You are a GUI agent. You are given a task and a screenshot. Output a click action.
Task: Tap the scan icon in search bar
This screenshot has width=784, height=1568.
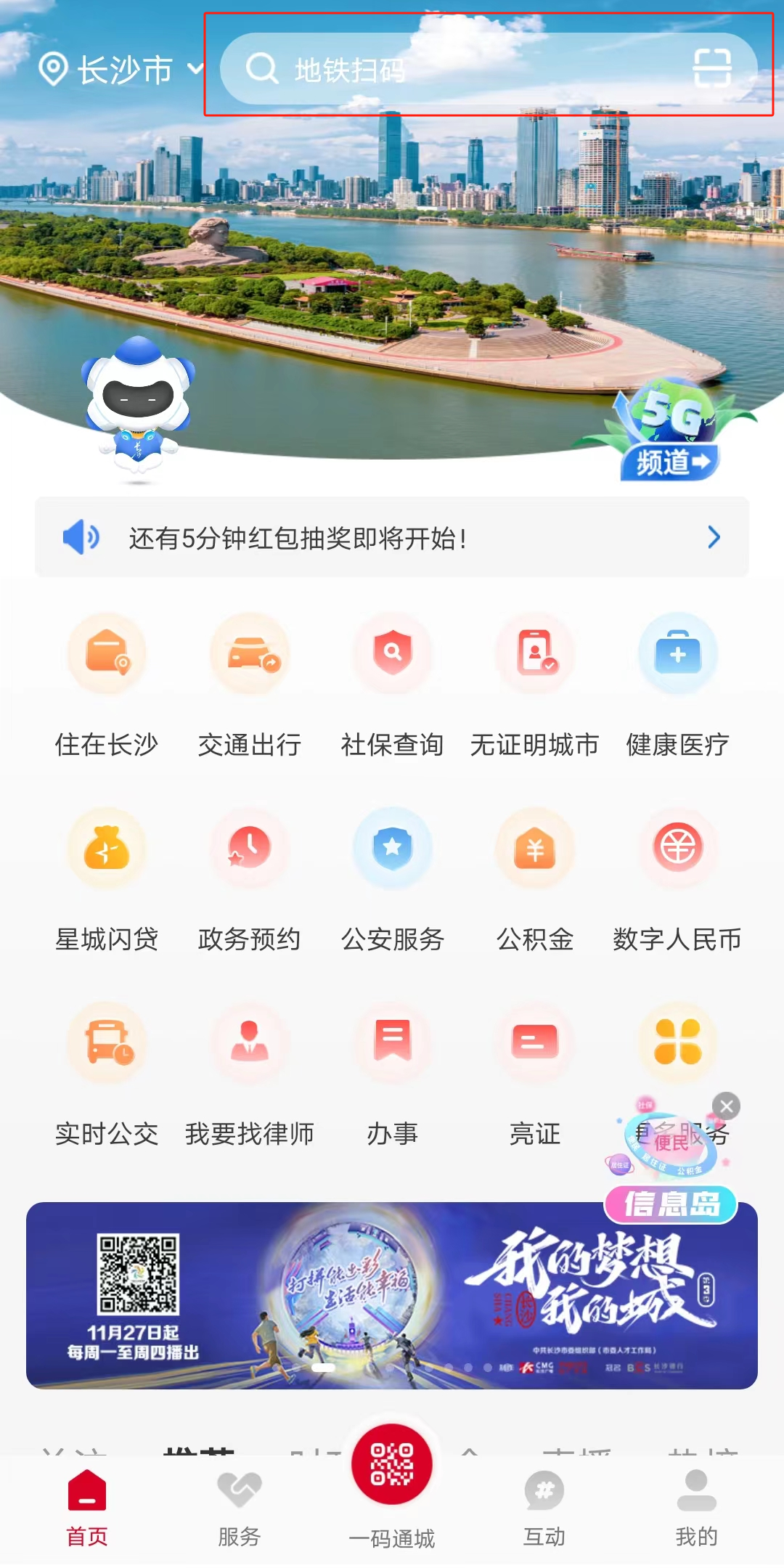[x=711, y=68]
